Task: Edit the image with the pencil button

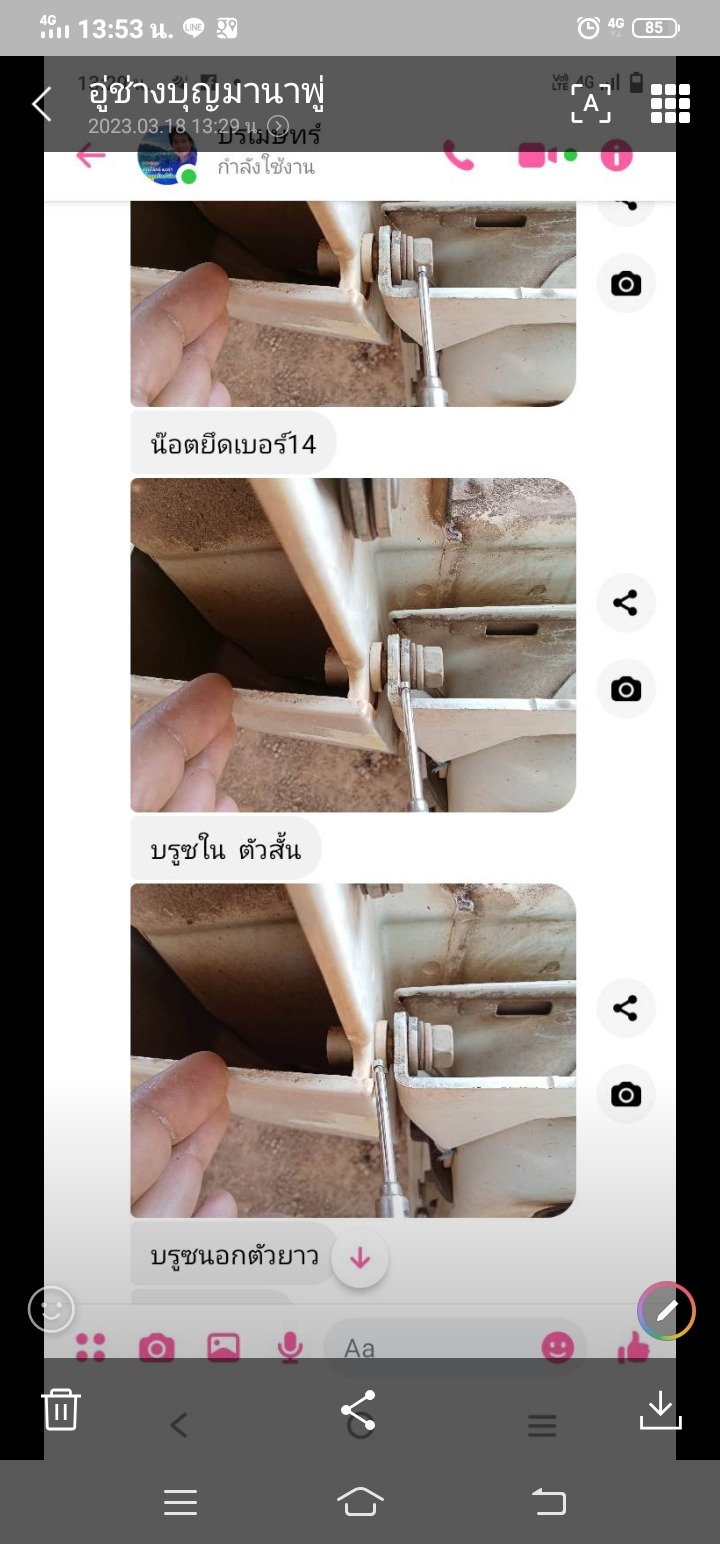Action: (666, 1311)
